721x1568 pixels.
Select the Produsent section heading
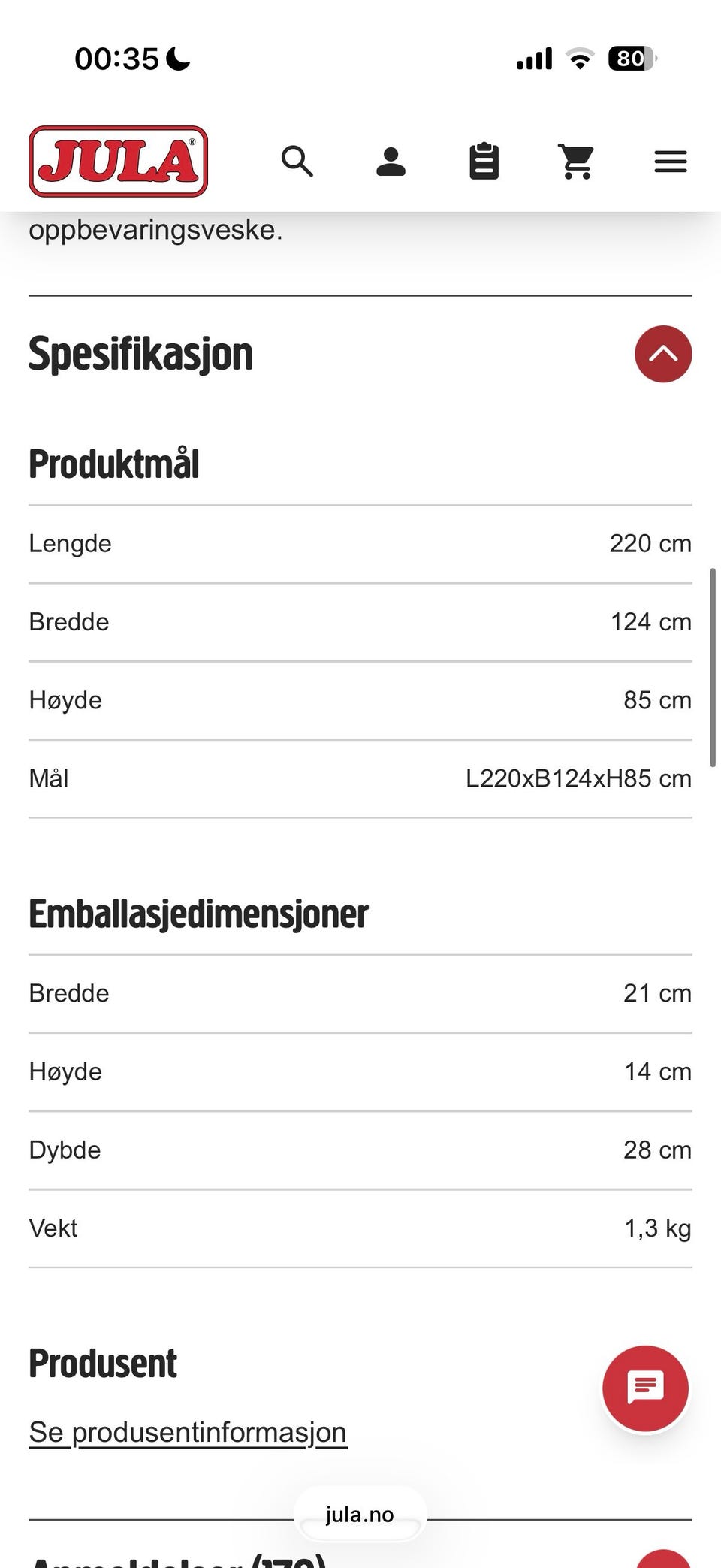[x=102, y=1362]
